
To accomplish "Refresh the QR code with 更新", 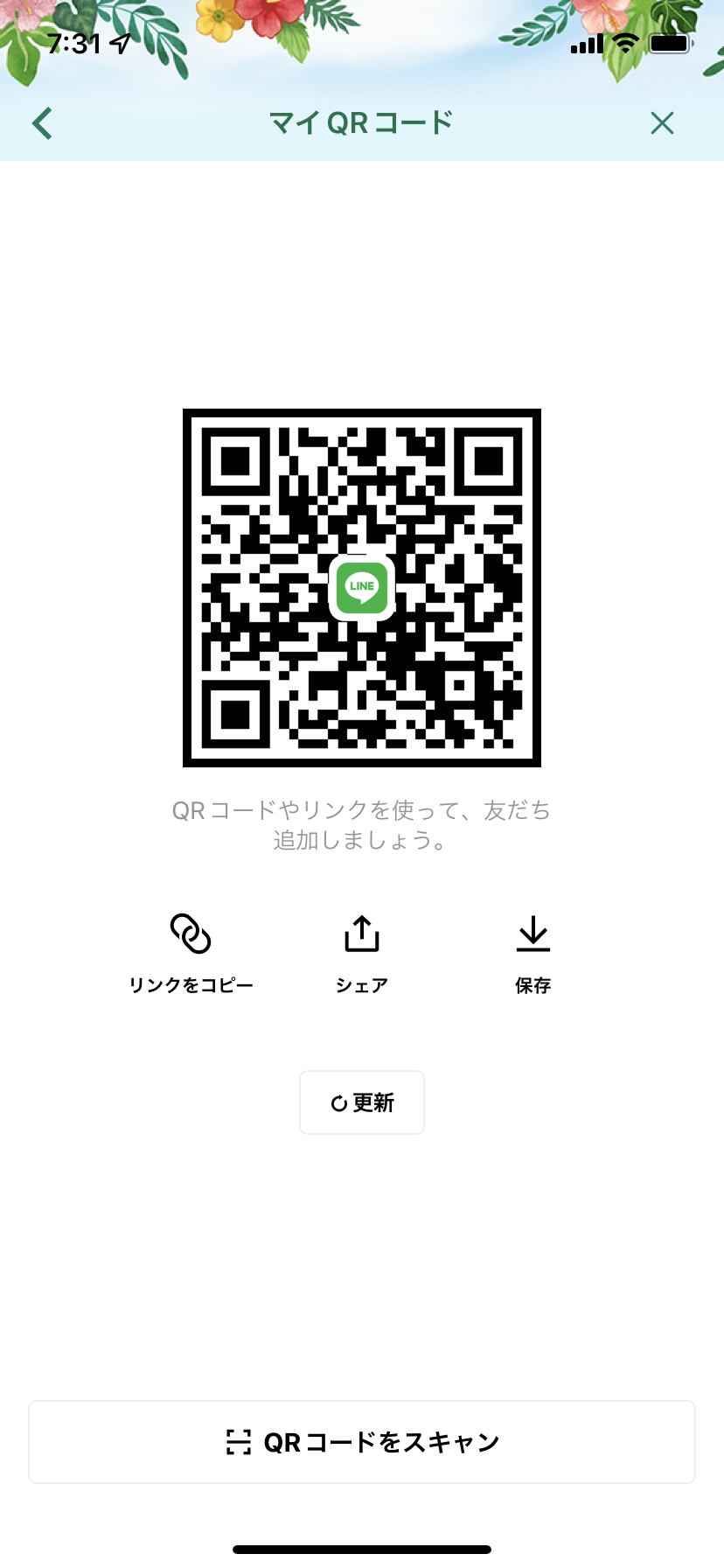I will coord(362,1102).
